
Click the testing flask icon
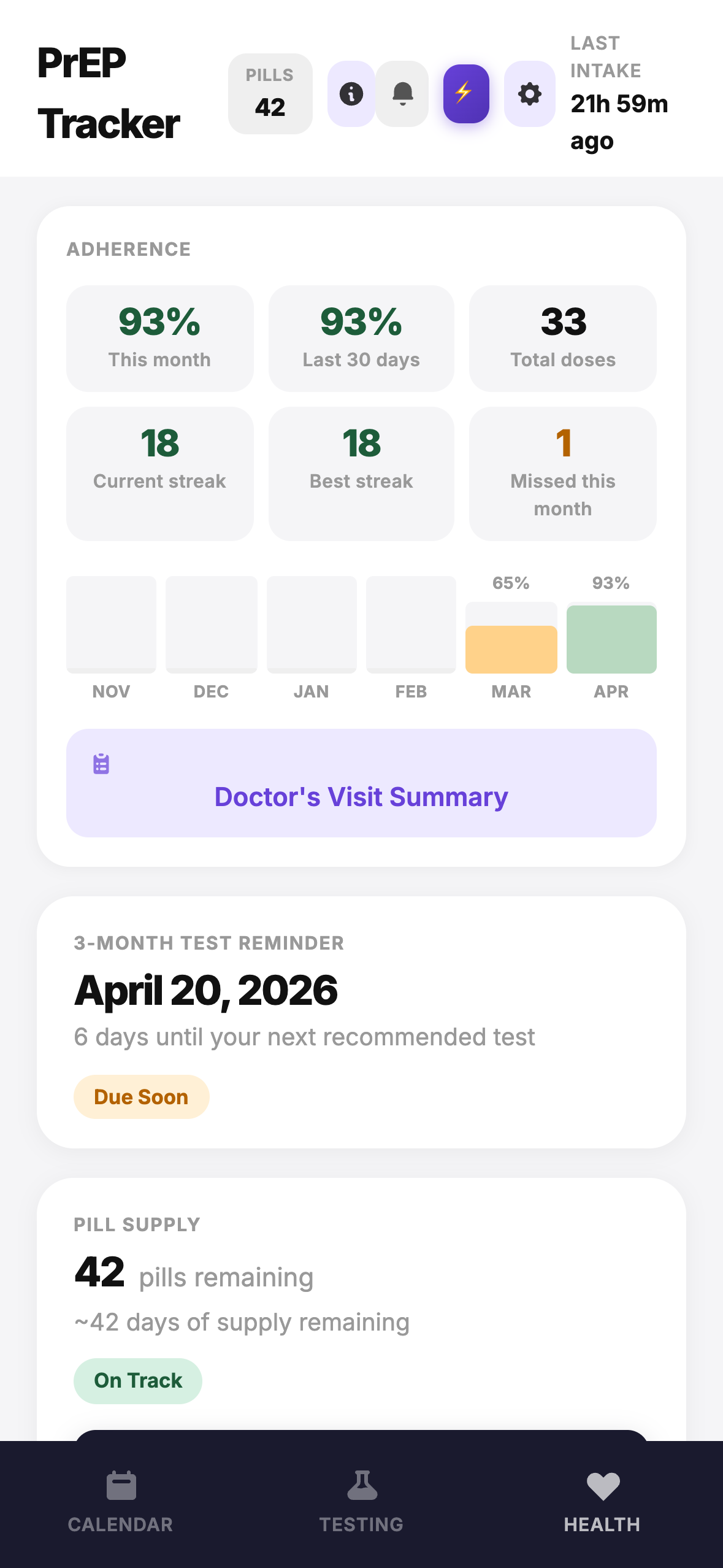tap(361, 1488)
